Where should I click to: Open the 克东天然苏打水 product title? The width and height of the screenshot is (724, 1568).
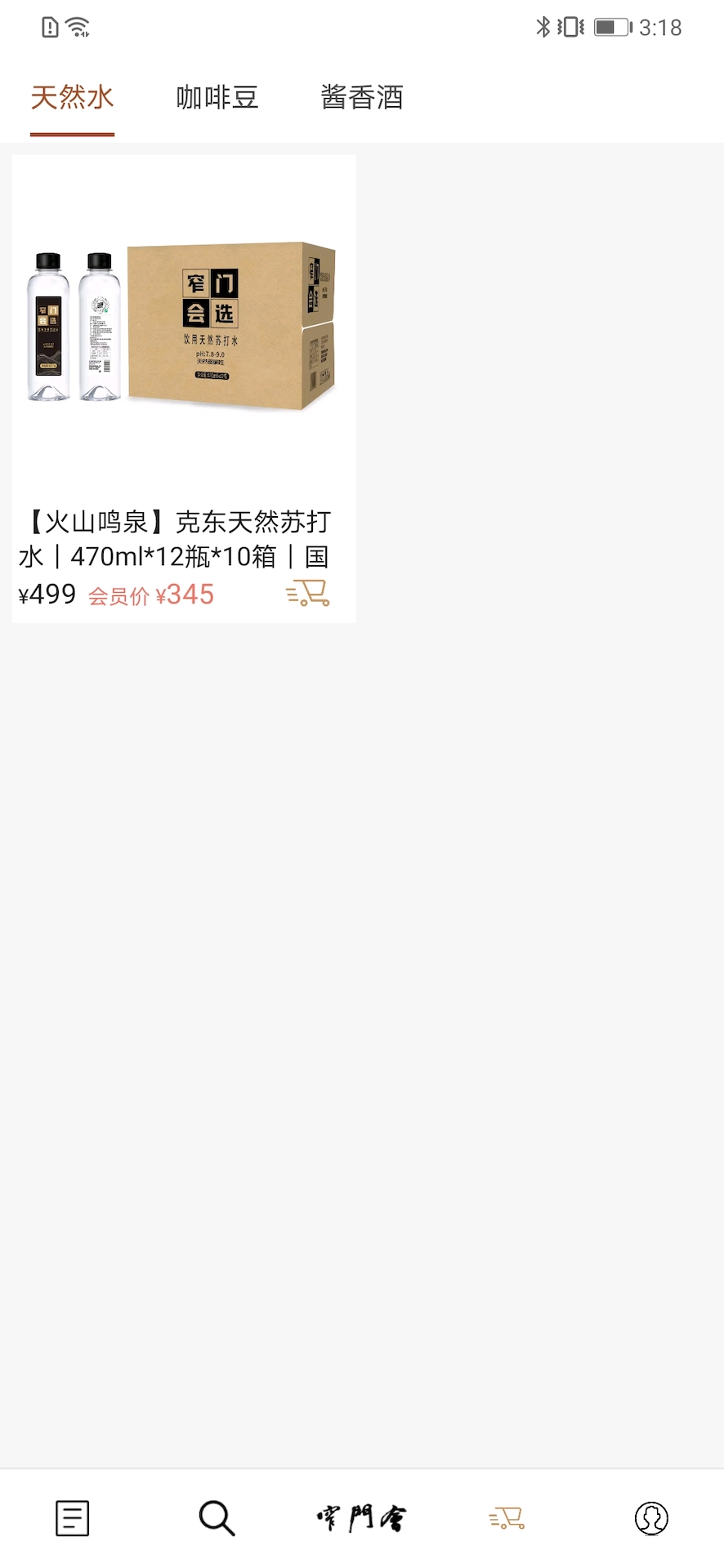[x=175, y=539]
